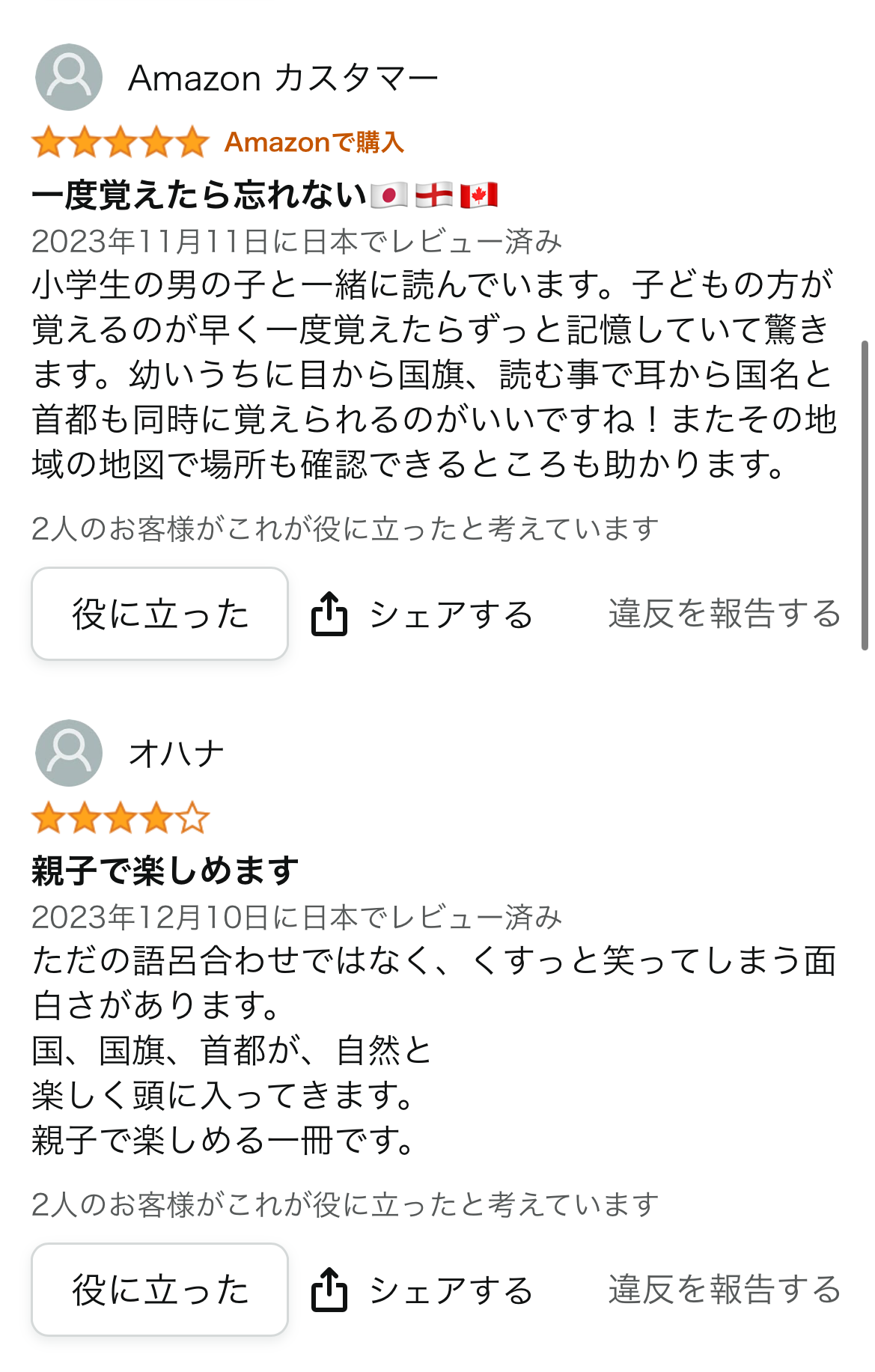The width and height of the screenshot is (875, 1372).
Task: Report a violation on オハナ's review
Action: (x=724, y=1290)
